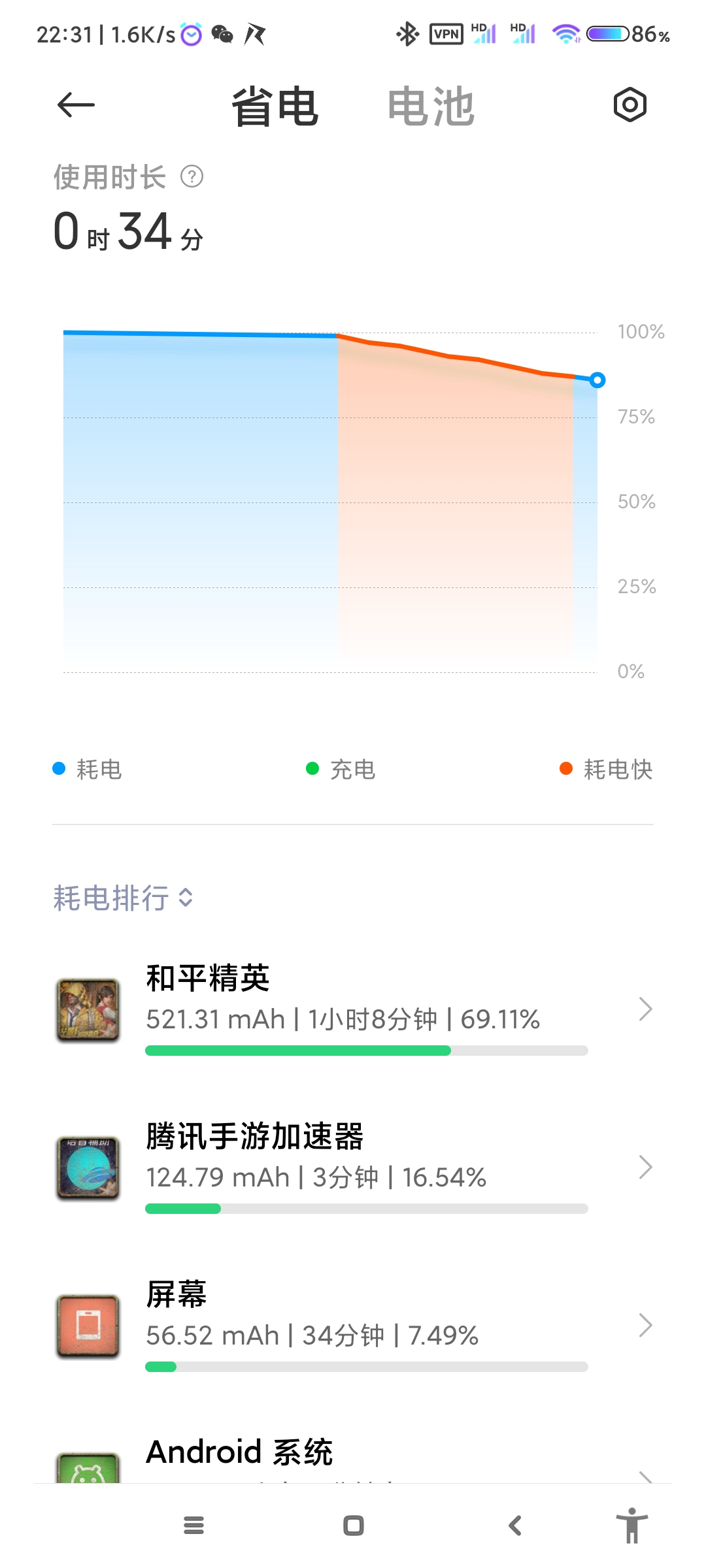Open battery settings hexagon icon
This screenshot has width=706, height=1568.
[x=630, y=105]
